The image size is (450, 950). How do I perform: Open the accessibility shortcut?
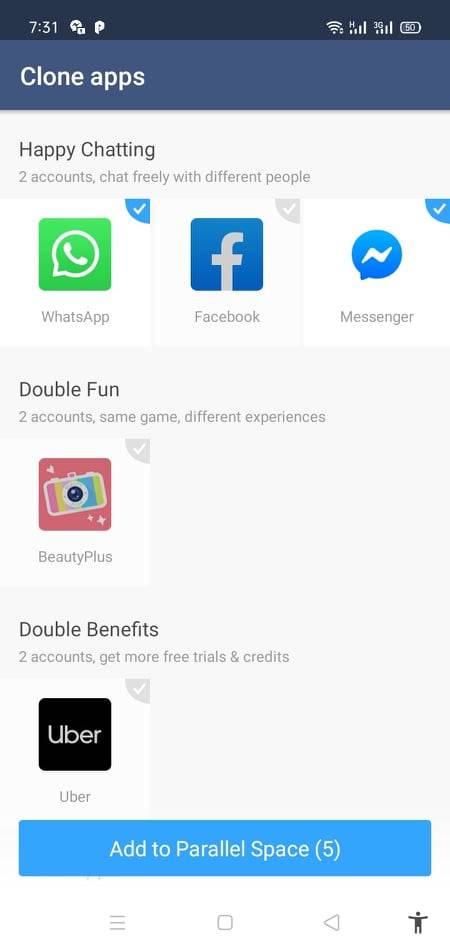pyautogui.click(x=418, y=923)
